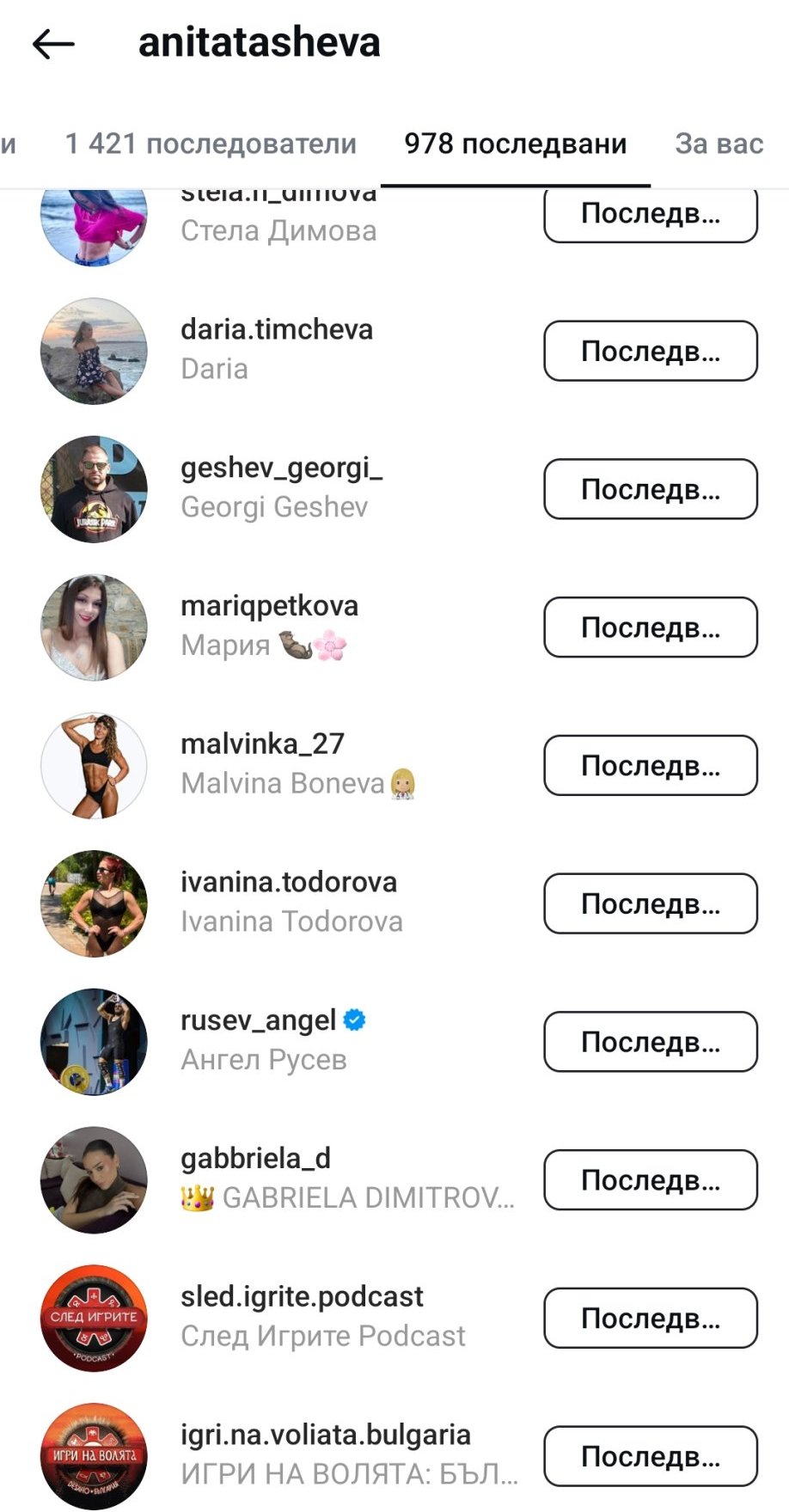View mariqpetkova's profile
Viewport: 789px width, 1512px height.
pyautogui.click(x=269, y=606)
